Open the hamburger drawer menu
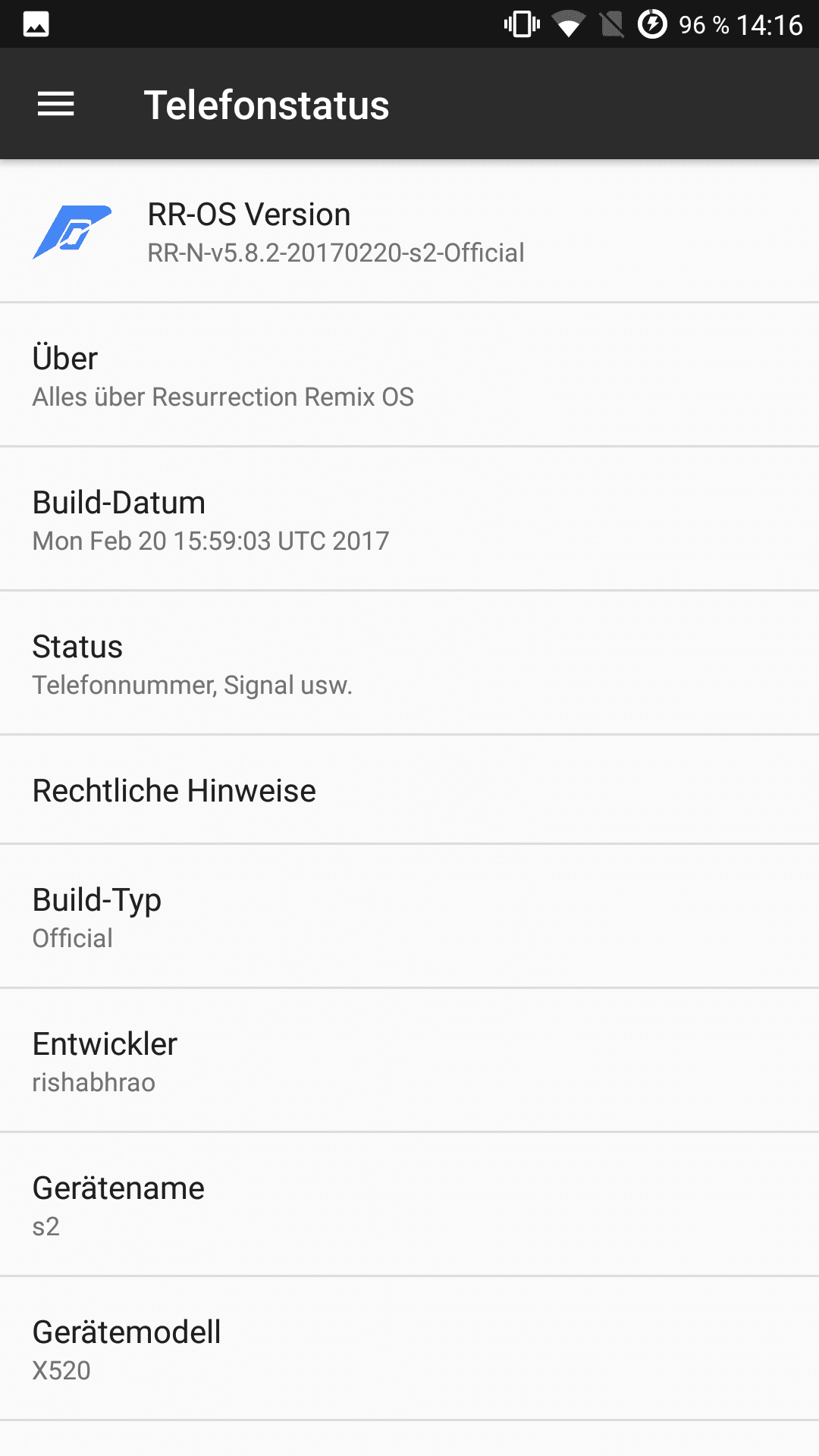 [56, 104]
